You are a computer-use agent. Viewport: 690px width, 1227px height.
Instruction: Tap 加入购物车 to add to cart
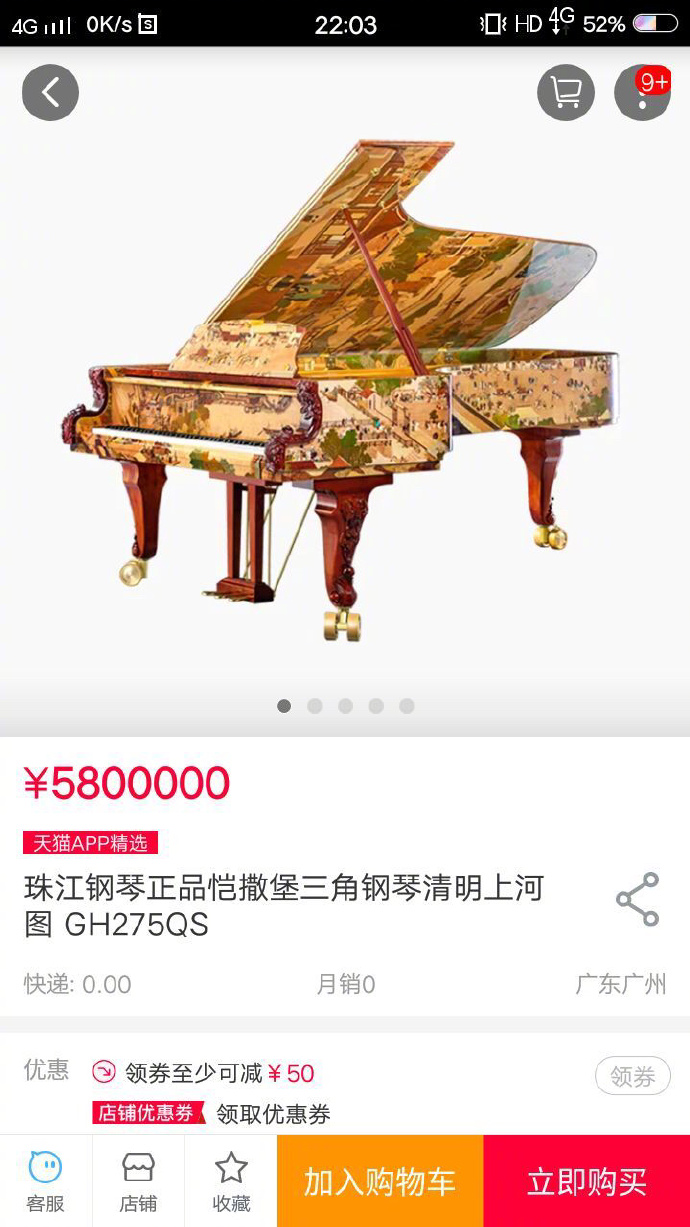pyautogui.click(x=380, y=1181)
